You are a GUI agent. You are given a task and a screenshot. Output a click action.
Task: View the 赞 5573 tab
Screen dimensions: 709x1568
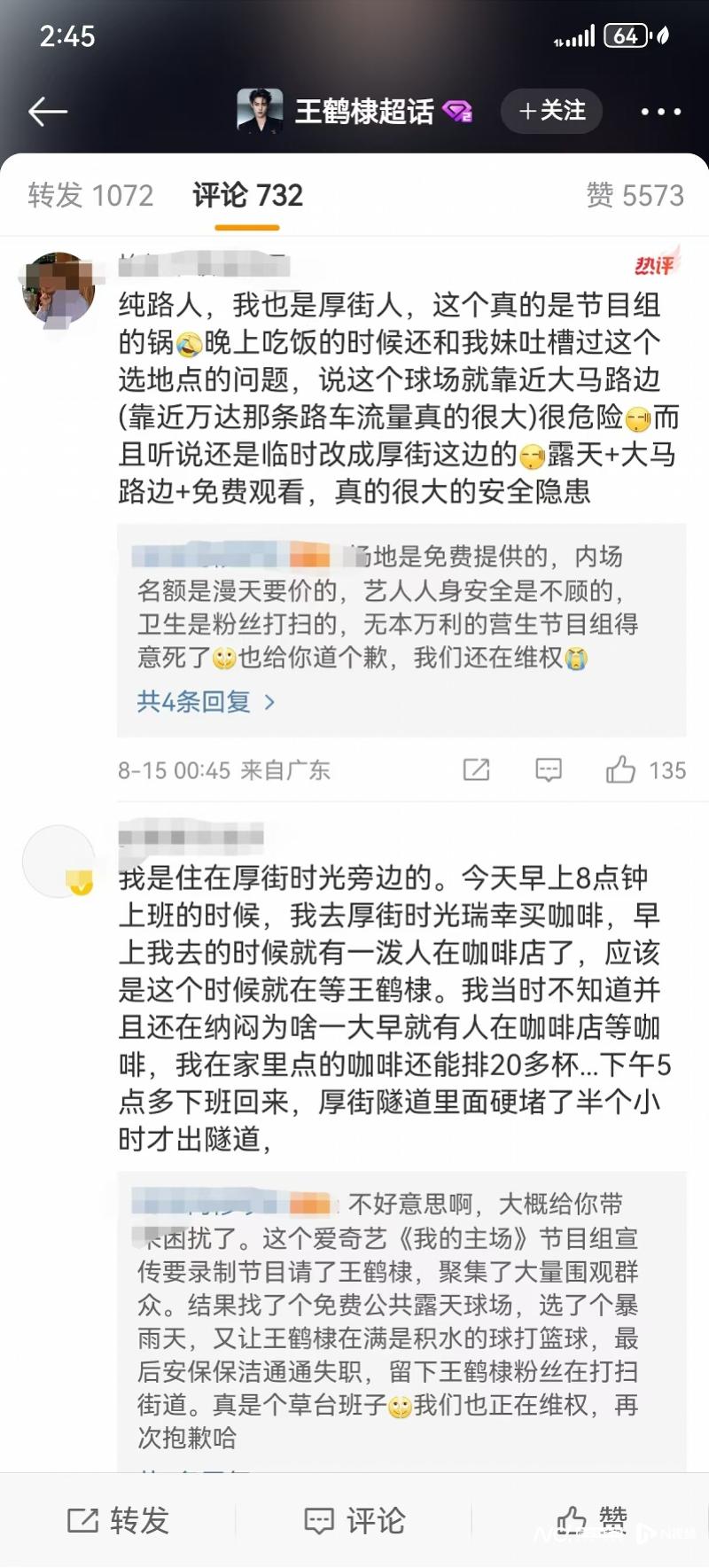[635, 195]
